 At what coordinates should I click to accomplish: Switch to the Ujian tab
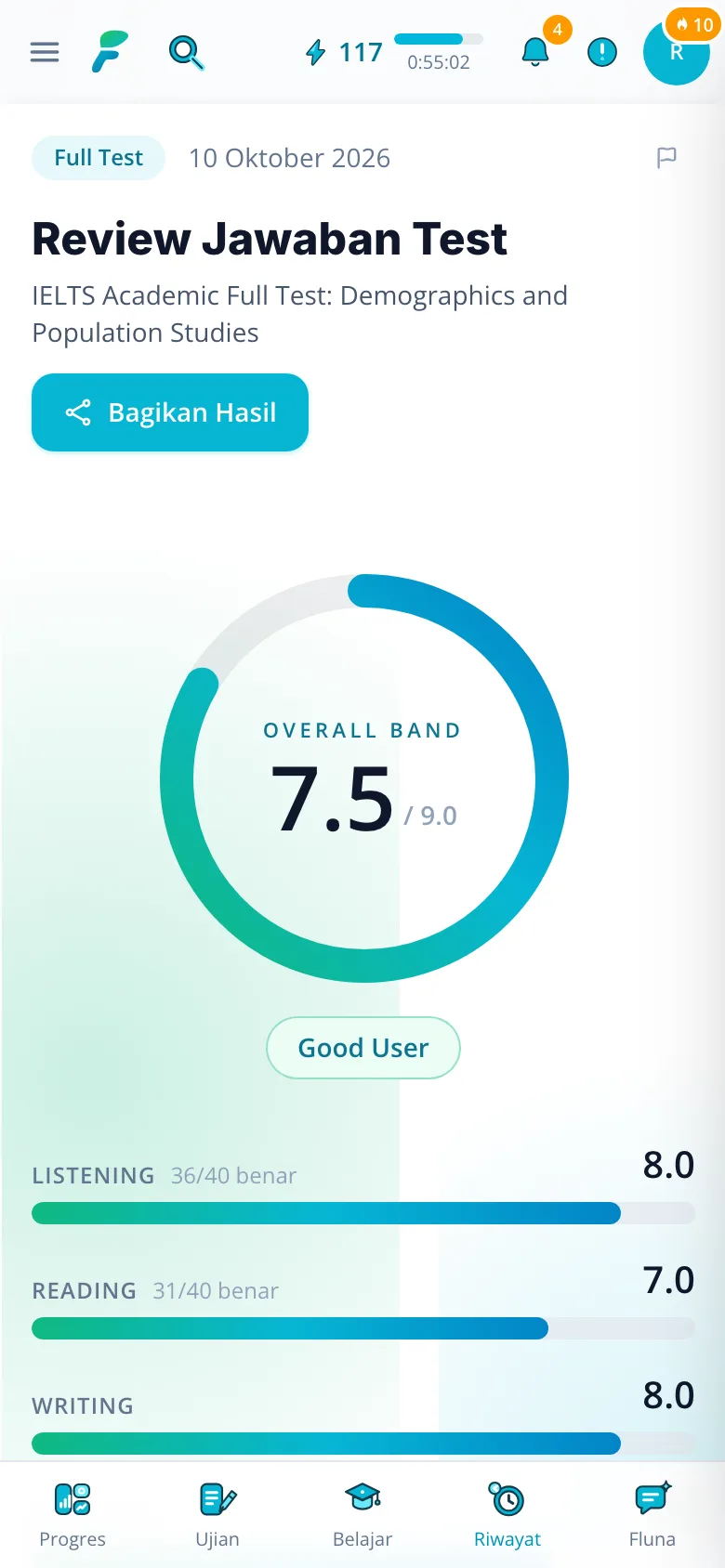coord(217,1516)
